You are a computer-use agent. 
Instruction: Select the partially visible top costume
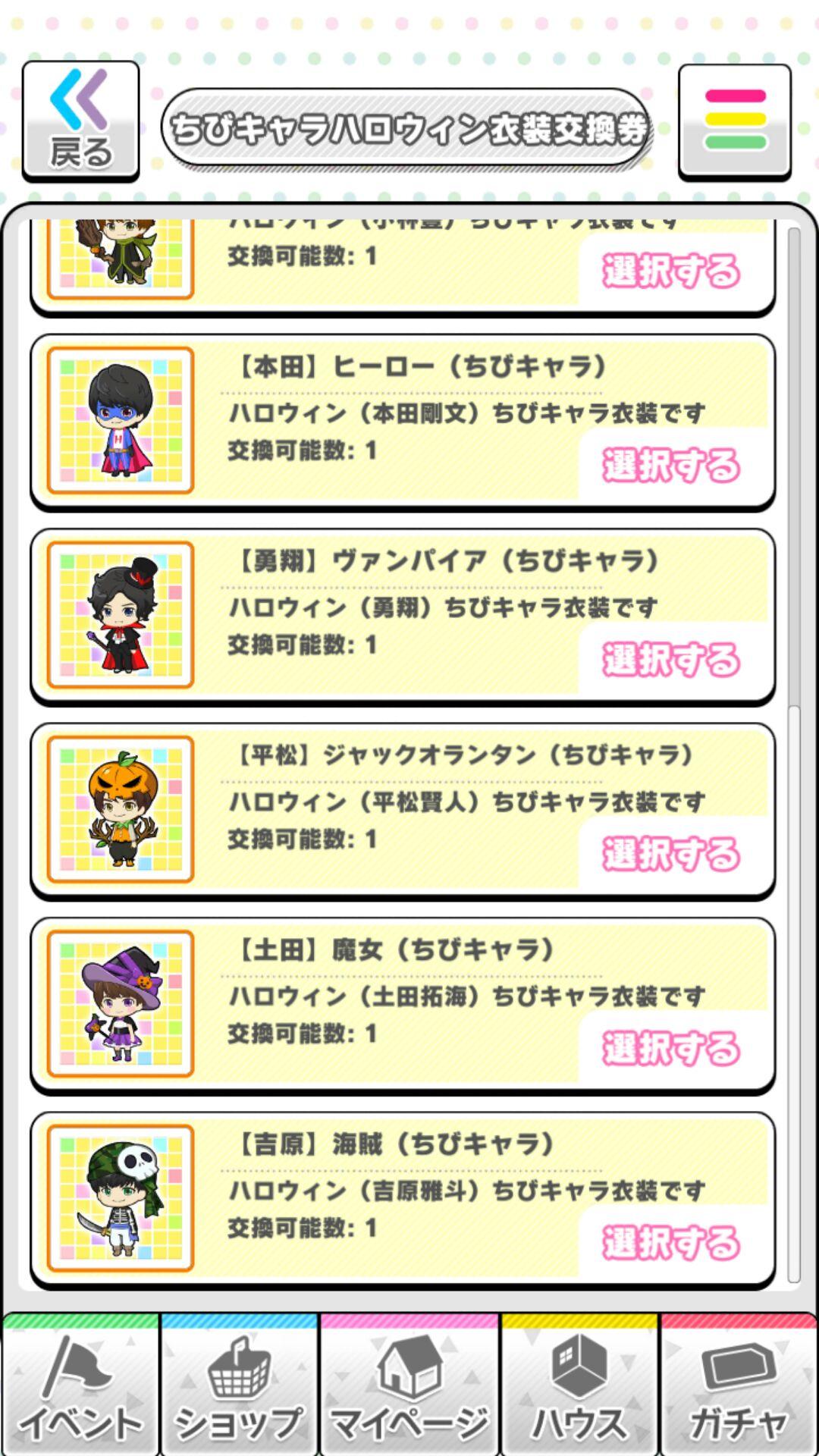pos(671,271)
